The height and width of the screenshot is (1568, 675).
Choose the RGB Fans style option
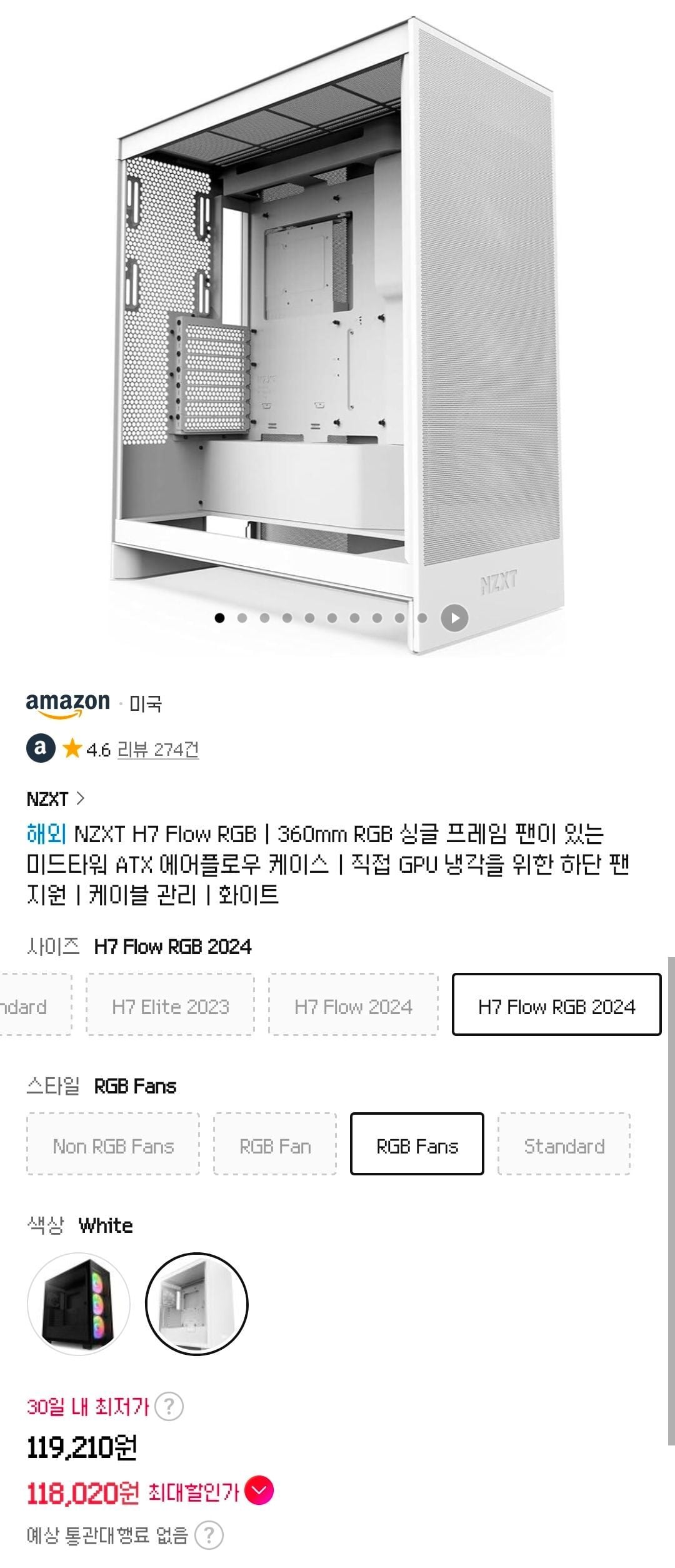coord(417,1146)
